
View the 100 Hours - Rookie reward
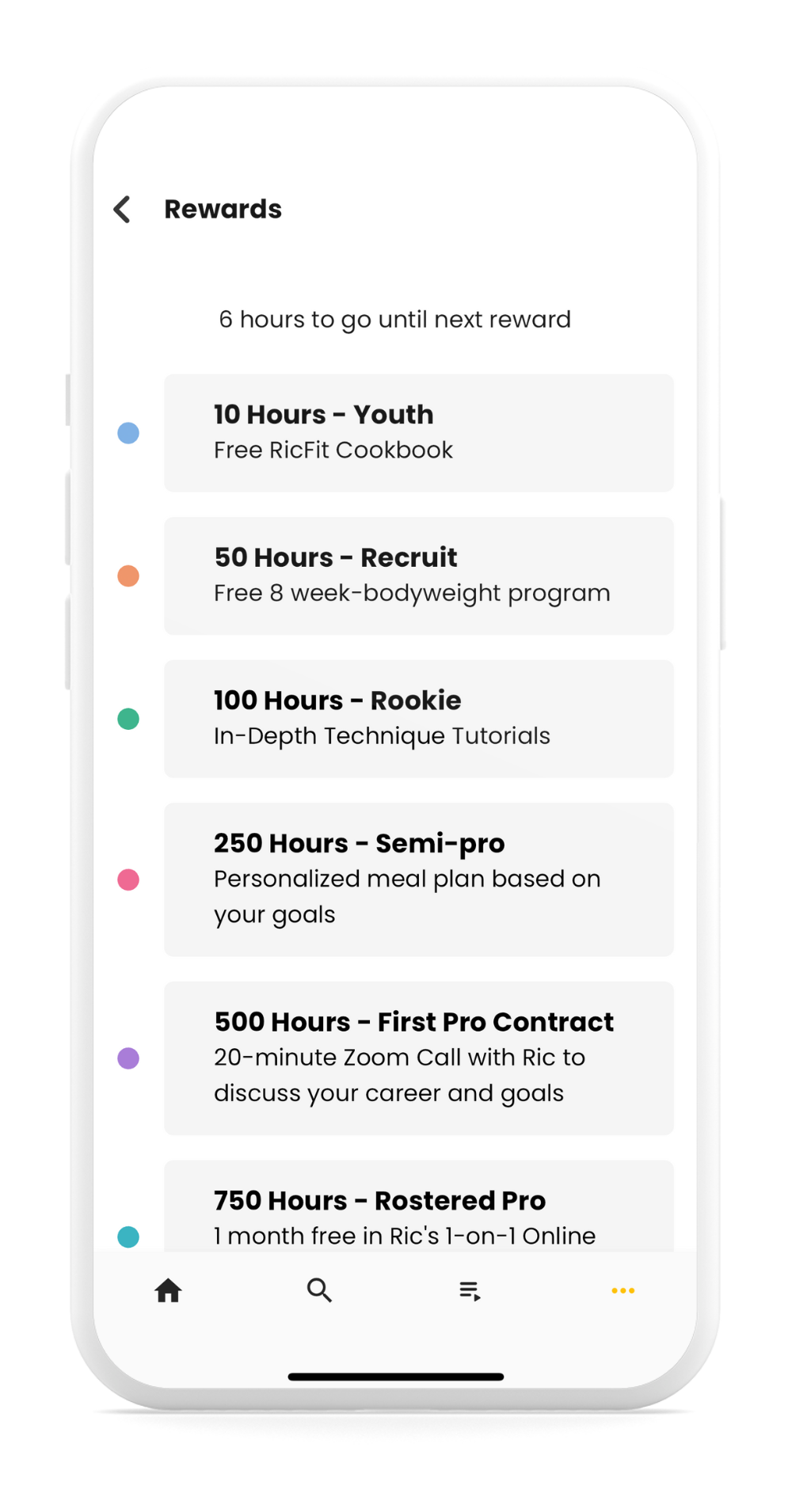[x=418, y=719]
